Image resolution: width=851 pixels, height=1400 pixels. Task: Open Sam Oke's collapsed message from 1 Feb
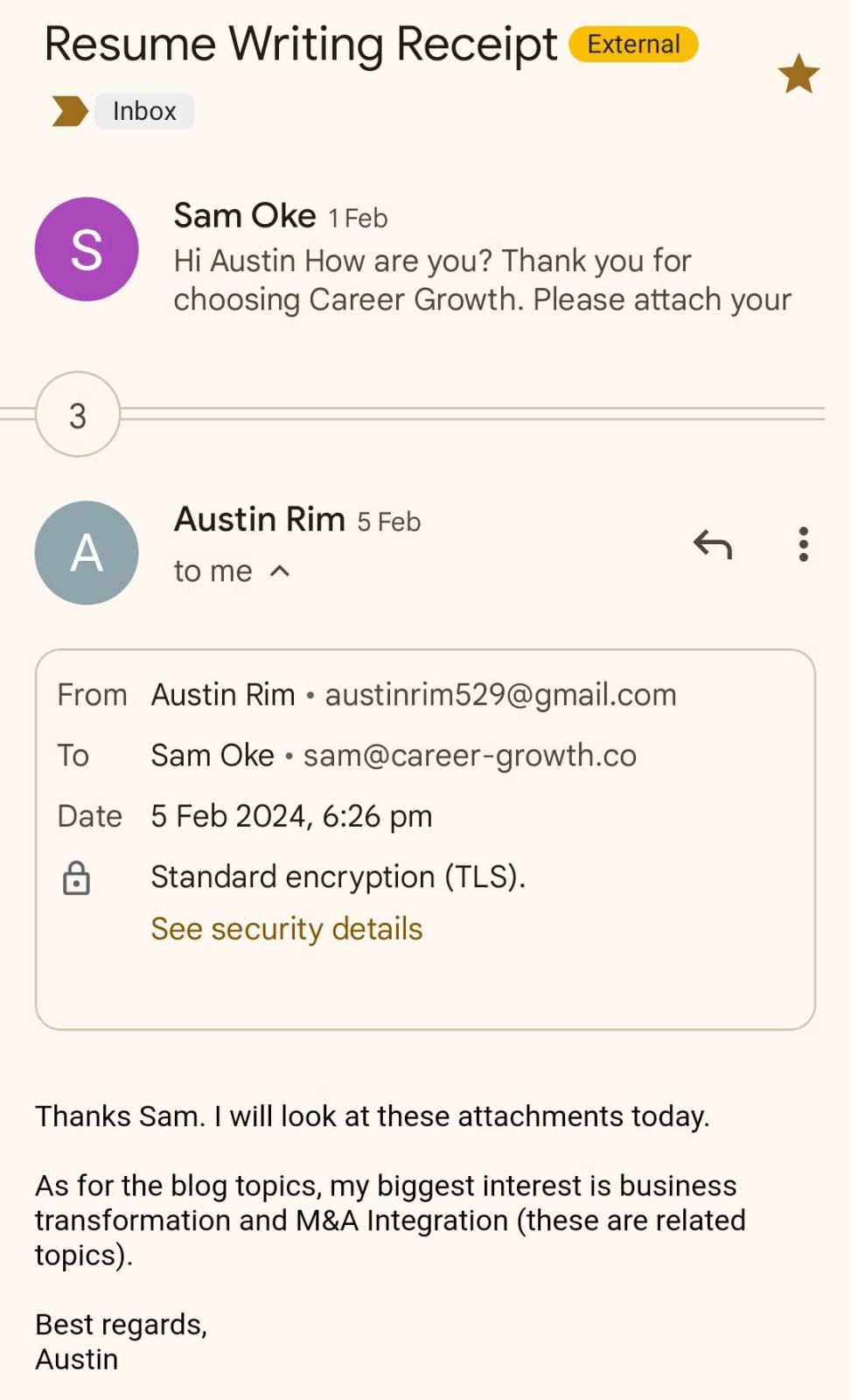(x=481, y=260)
